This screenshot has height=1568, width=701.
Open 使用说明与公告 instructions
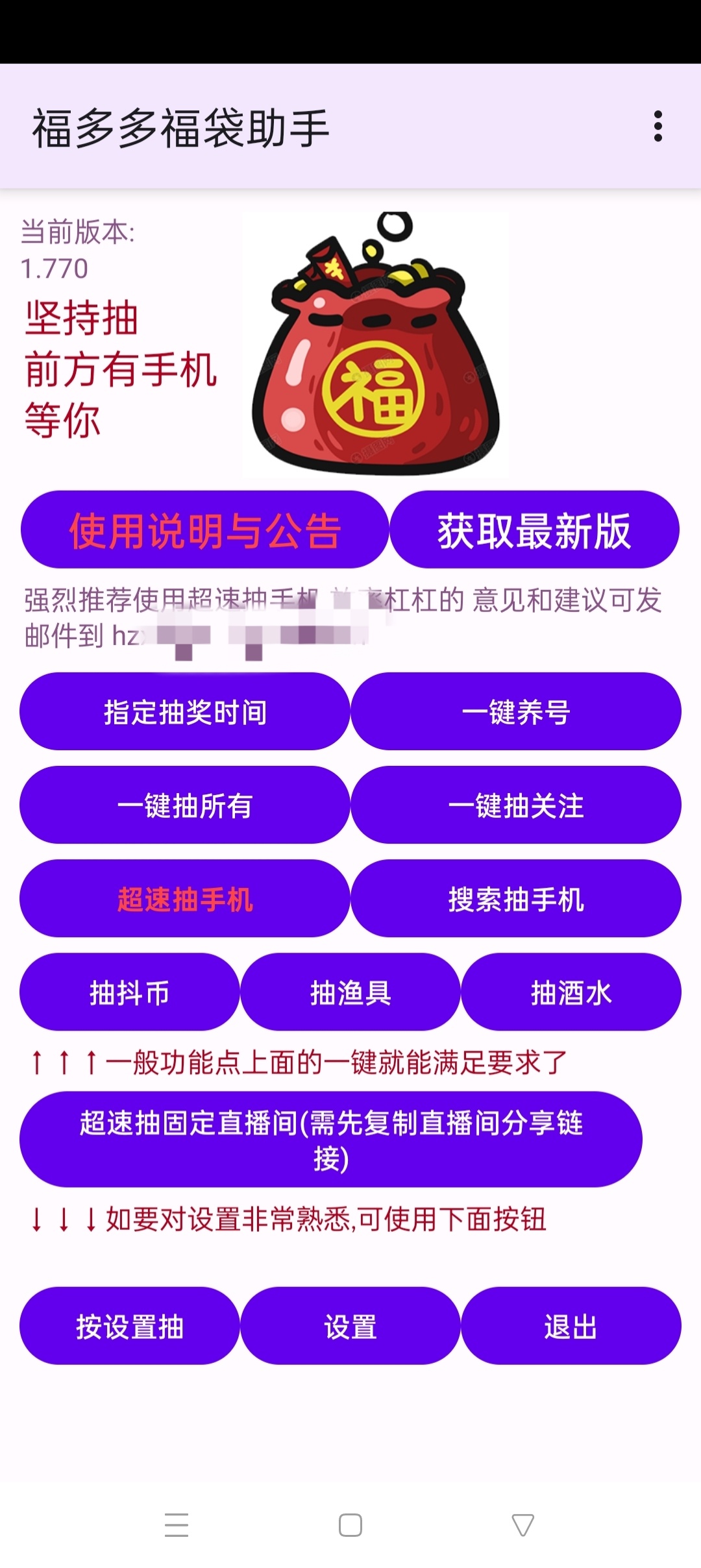tap(204, 530)
